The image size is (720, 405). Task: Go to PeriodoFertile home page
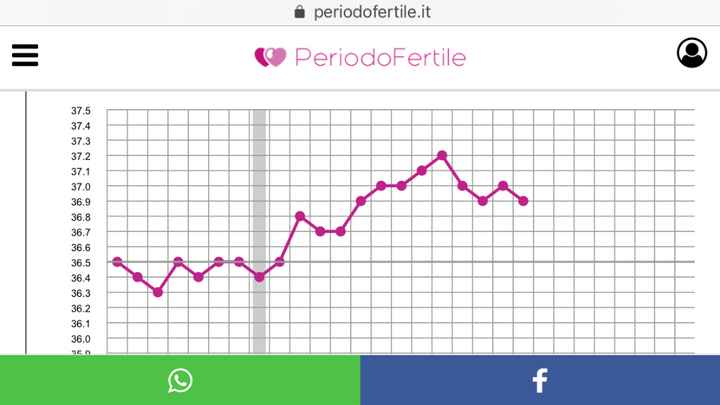360,57
